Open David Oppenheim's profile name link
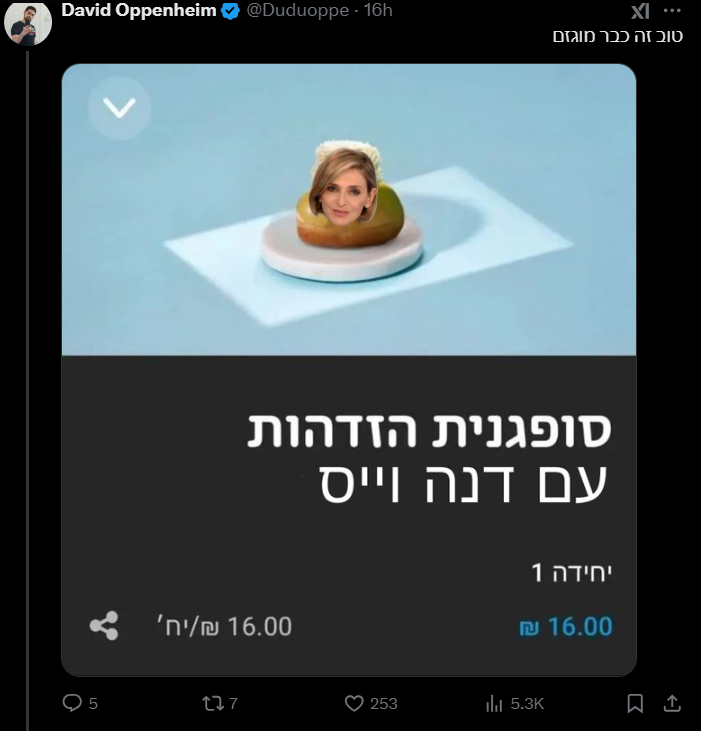Image resolution: width=701 pixels, height=731 pixels. pos(139,11)
